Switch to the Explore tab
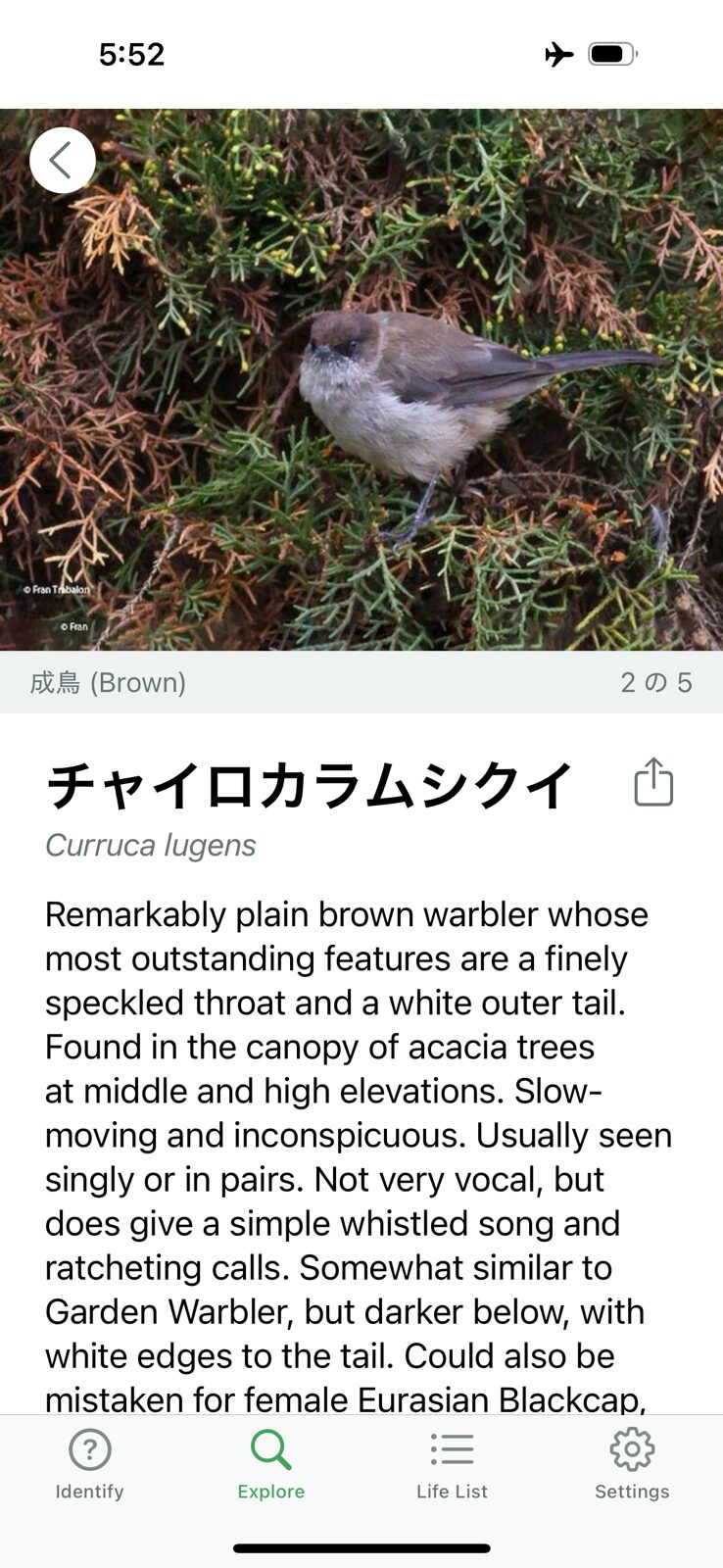Screen dimensions: 723x1568 coord(270,1464)
